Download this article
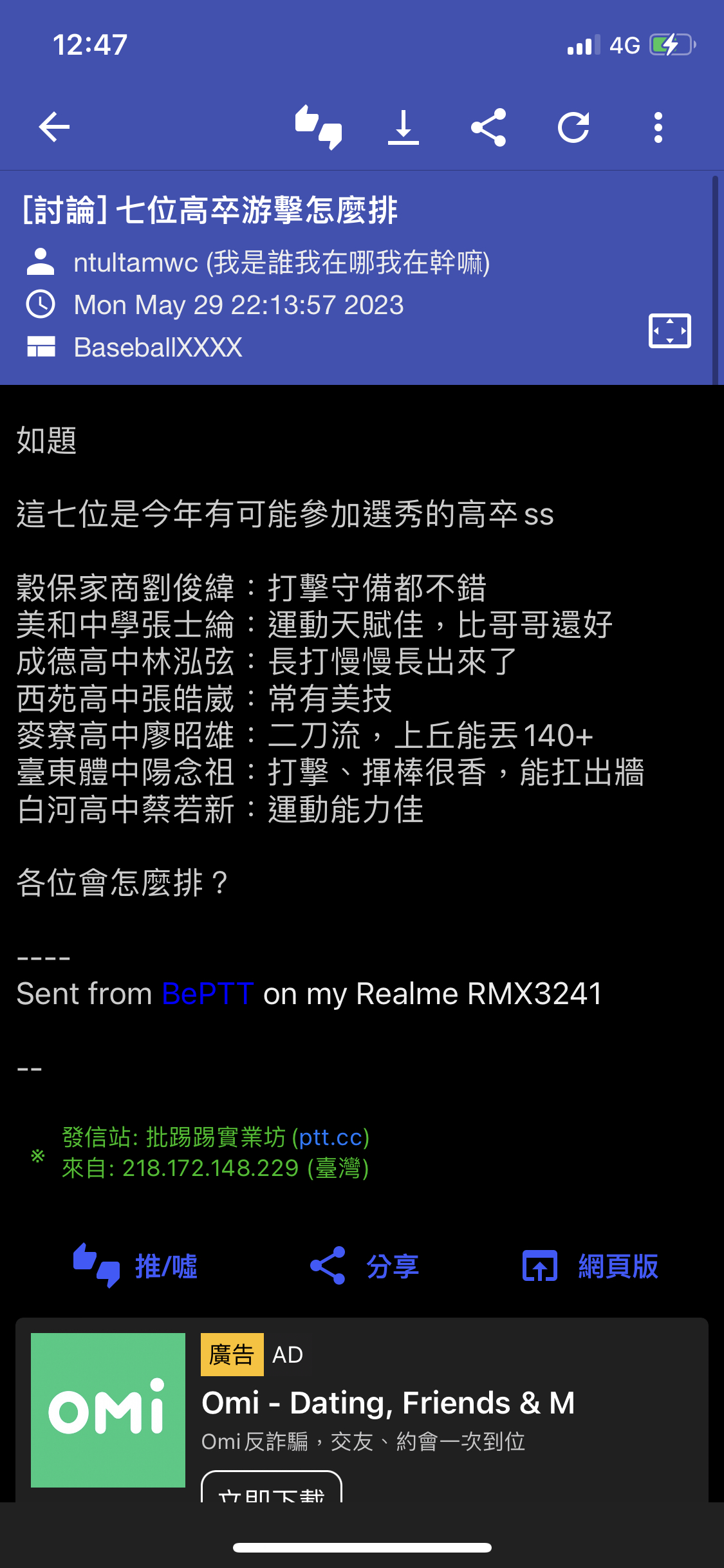Screen dimensions: 724x1568 tap(404, 127)
